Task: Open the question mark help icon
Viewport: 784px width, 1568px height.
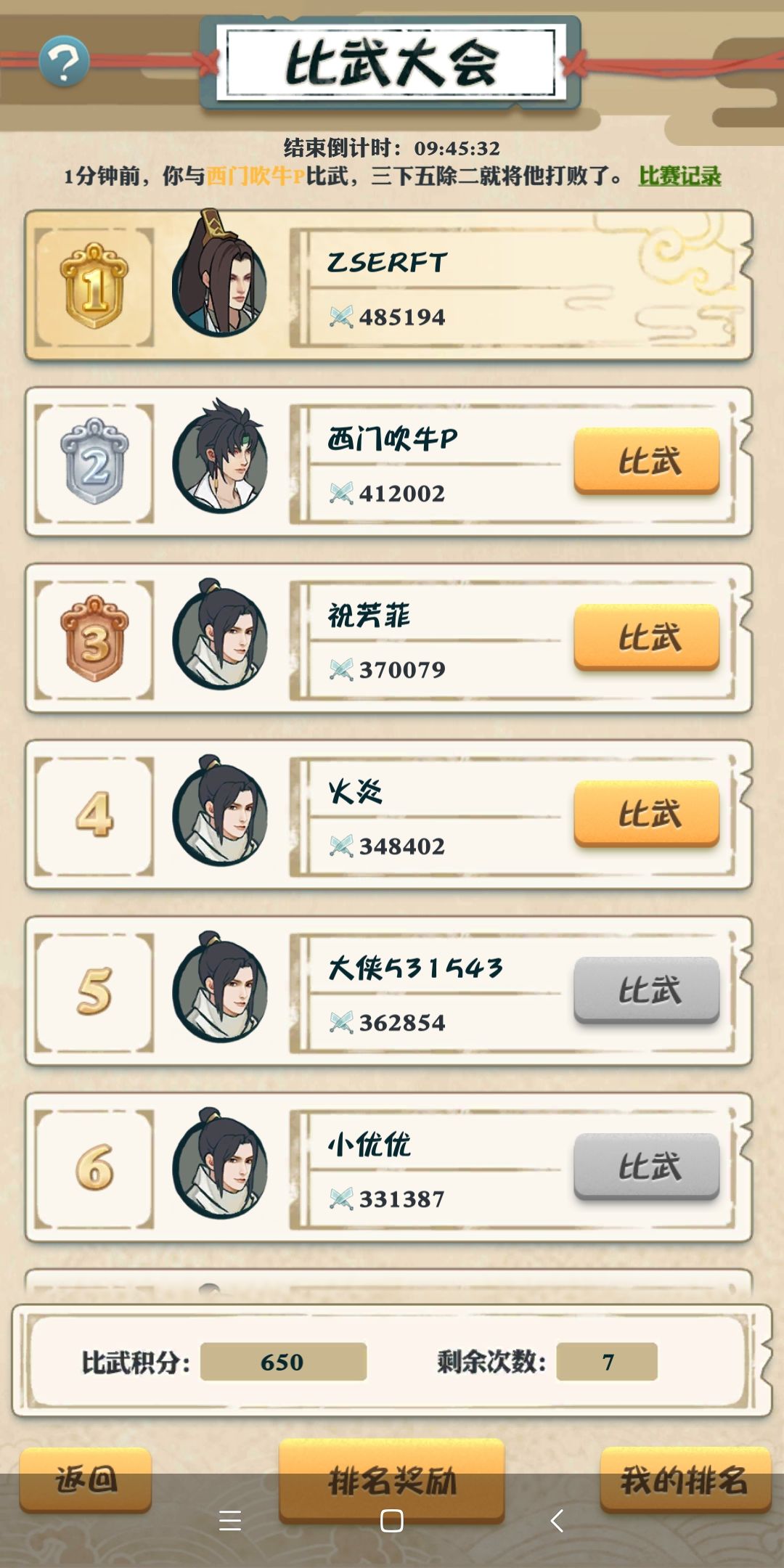Action: pyautogui.click(x=64, y=62)
